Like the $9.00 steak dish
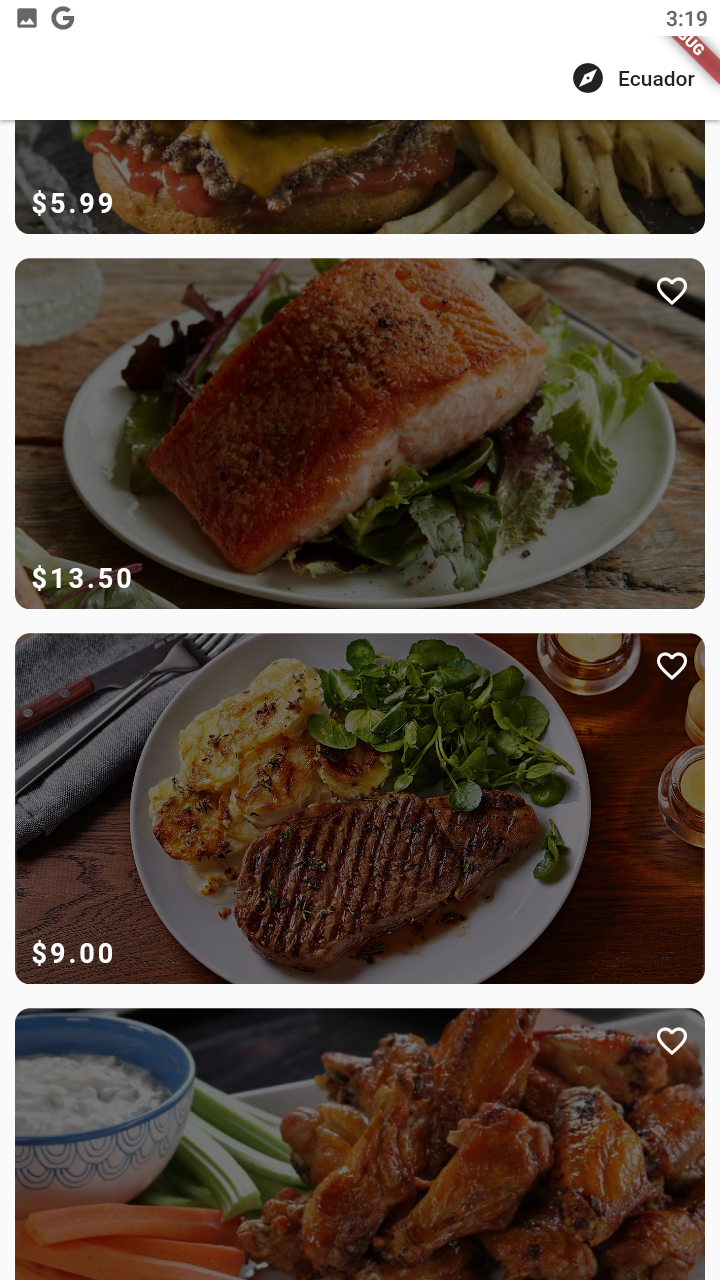This screenshot has height=1280, width=720. (671, 666)
